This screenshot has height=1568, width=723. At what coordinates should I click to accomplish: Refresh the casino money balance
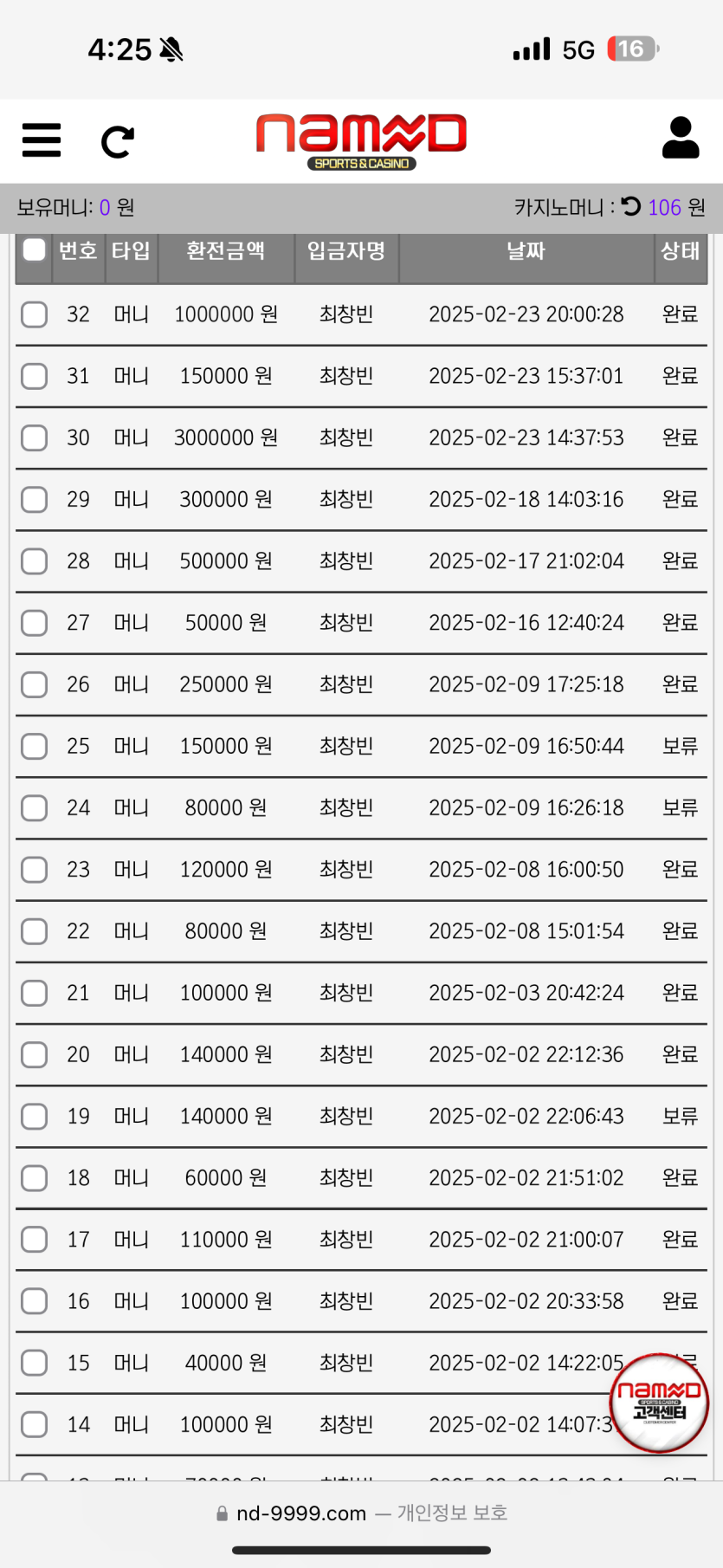[631, 206]
